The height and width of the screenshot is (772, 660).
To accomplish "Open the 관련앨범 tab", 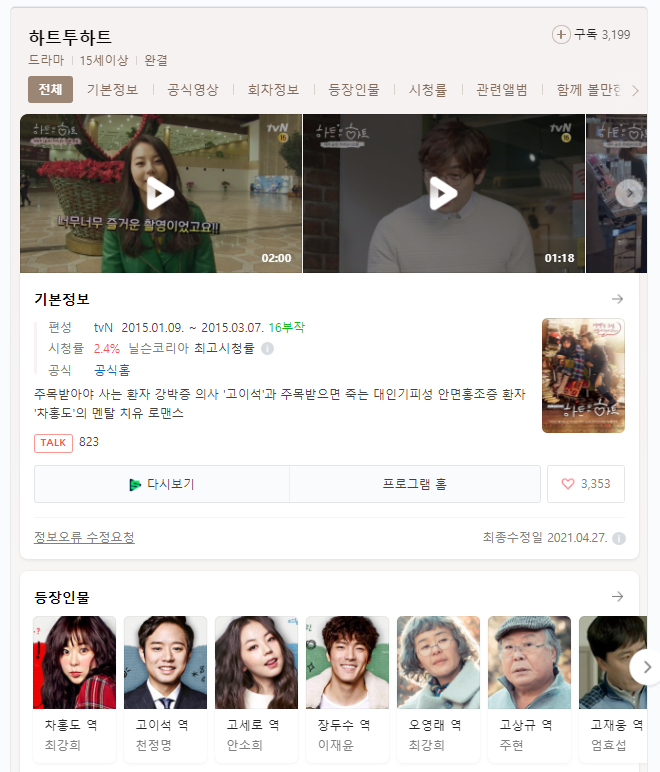I will 502,90.
